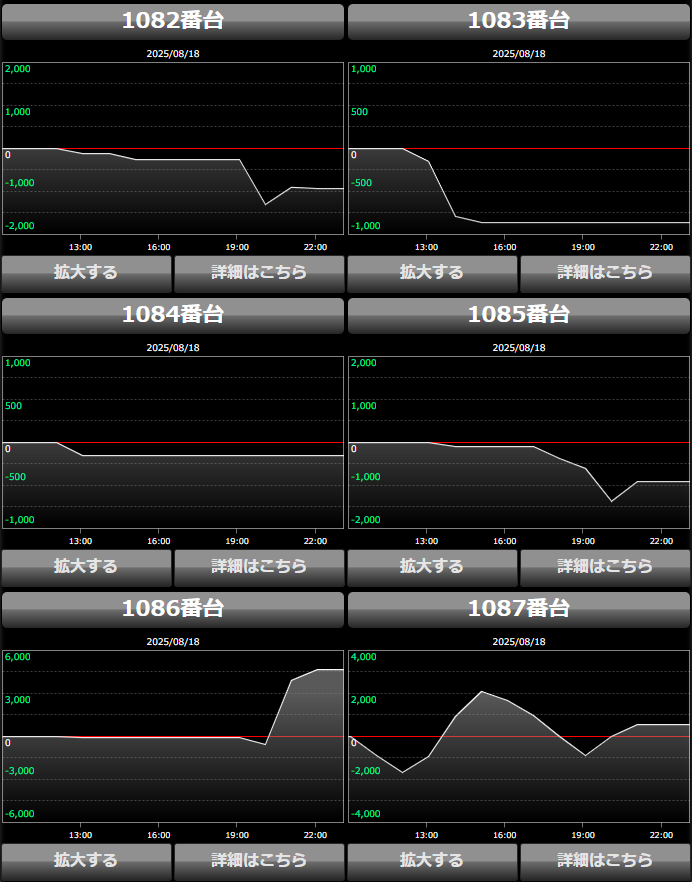This screenshot has width=692, height=882.
Task: Tap the 1084番台 header
Action: pyautogui.click(x=173, y=315)
